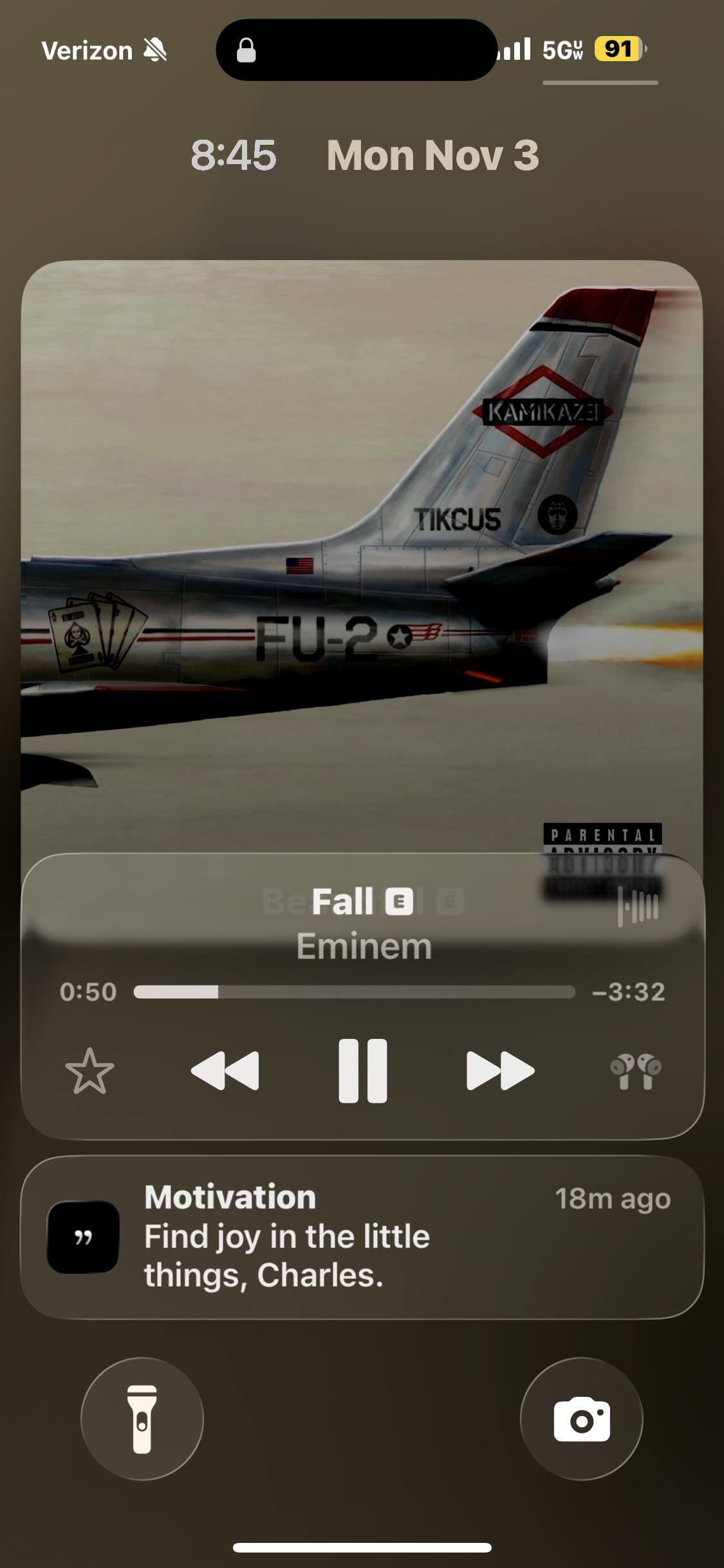724x1568 pixels.
Task: Open the camera from lock screen
Action: [x=581, y=1419]
